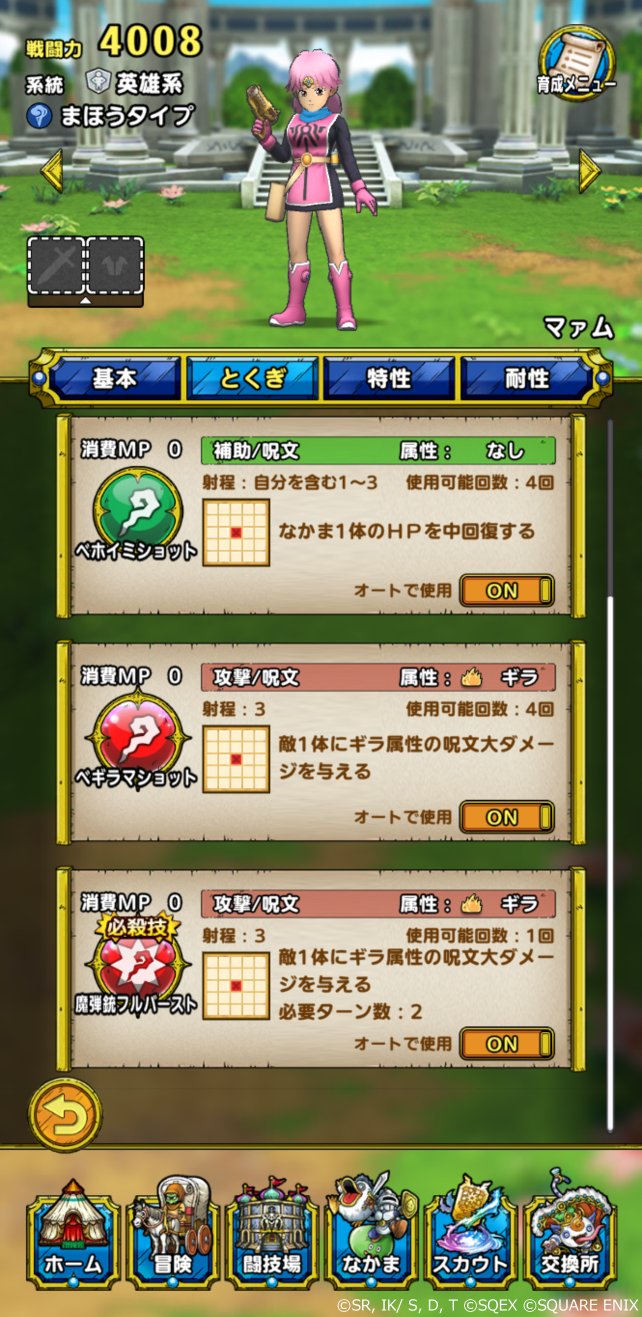Switch to the 特性 tab
The height and width of the screenshot is (1317, 642).
click(388, 378)
